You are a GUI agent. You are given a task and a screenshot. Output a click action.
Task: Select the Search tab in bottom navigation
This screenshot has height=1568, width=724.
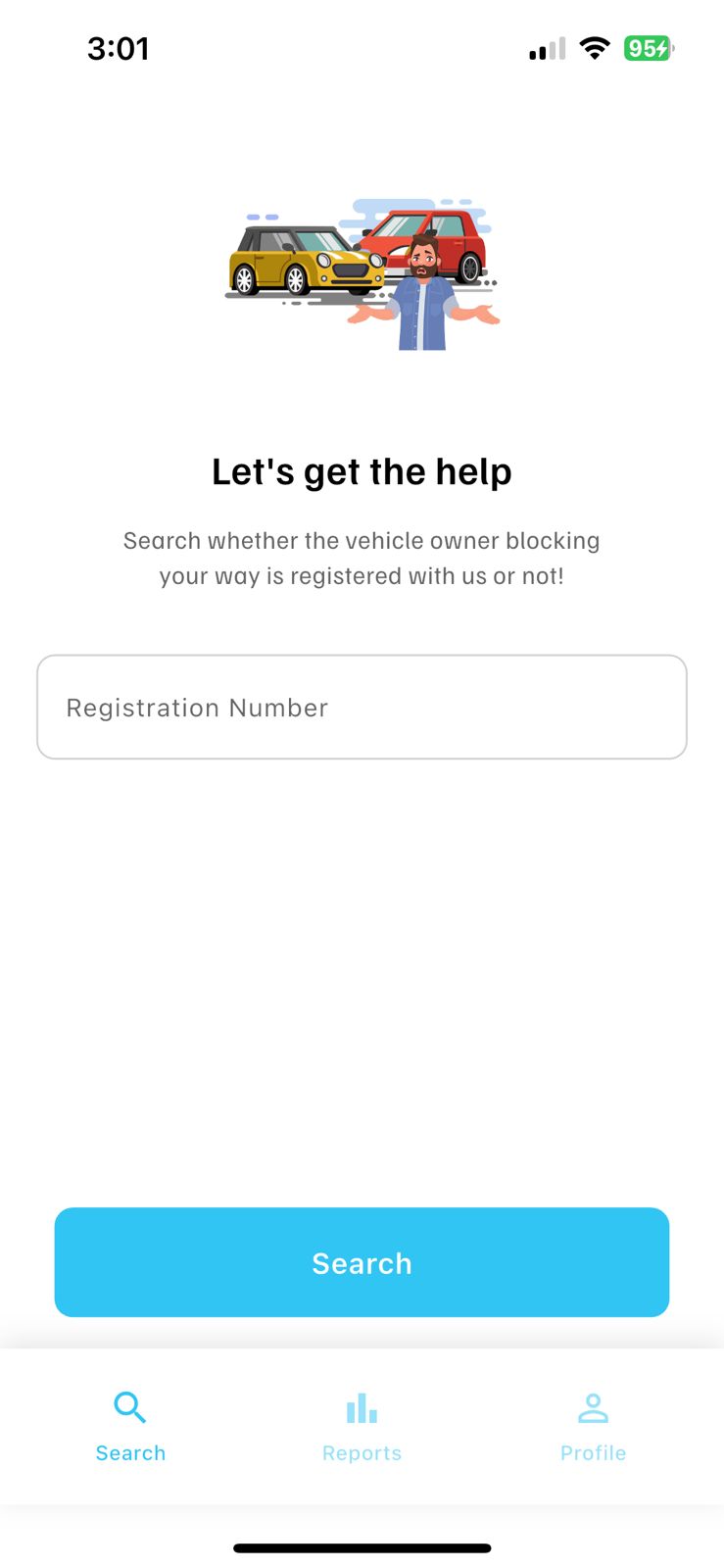[x=130, y=1426]
